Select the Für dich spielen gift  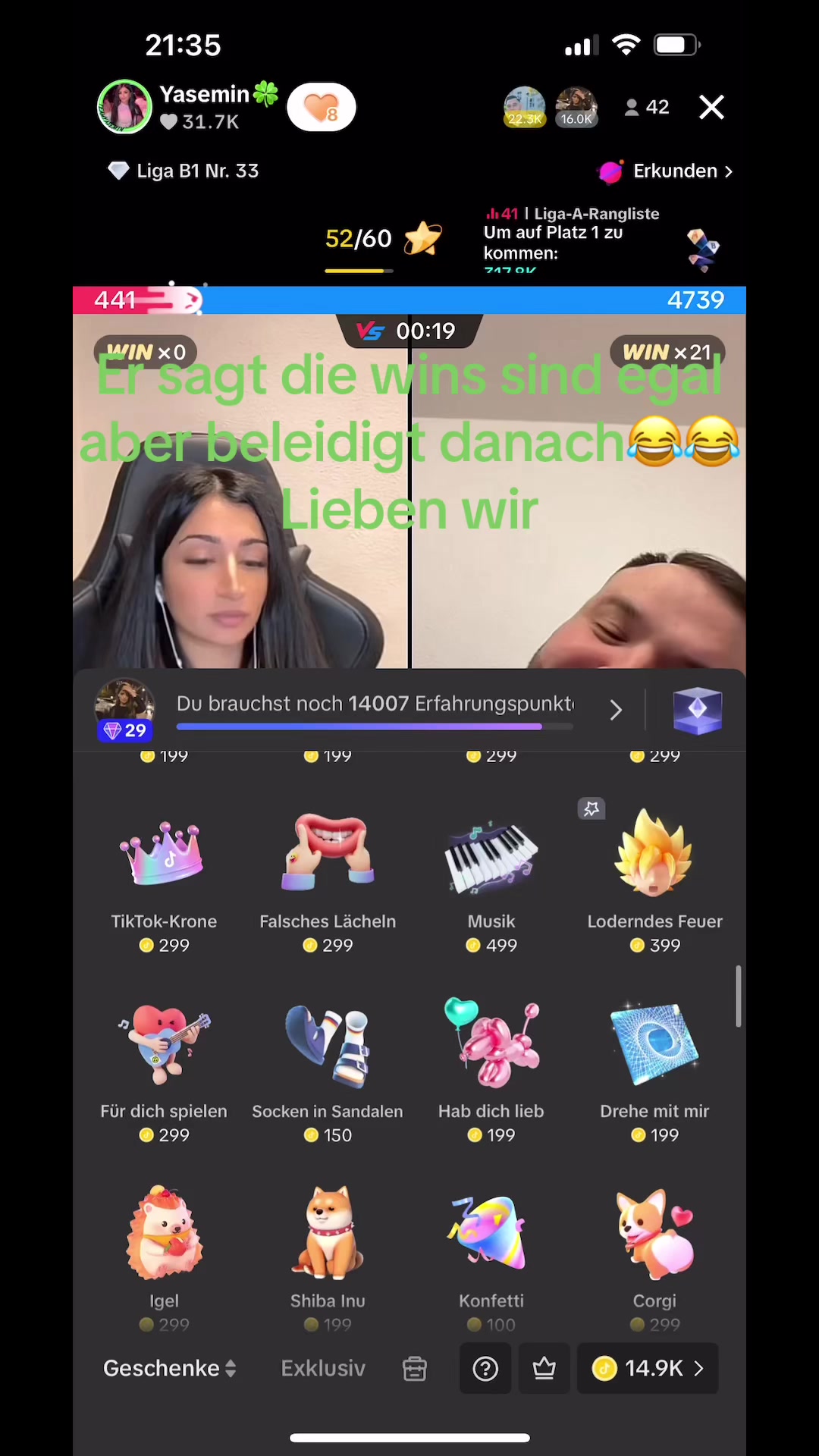164,1071
